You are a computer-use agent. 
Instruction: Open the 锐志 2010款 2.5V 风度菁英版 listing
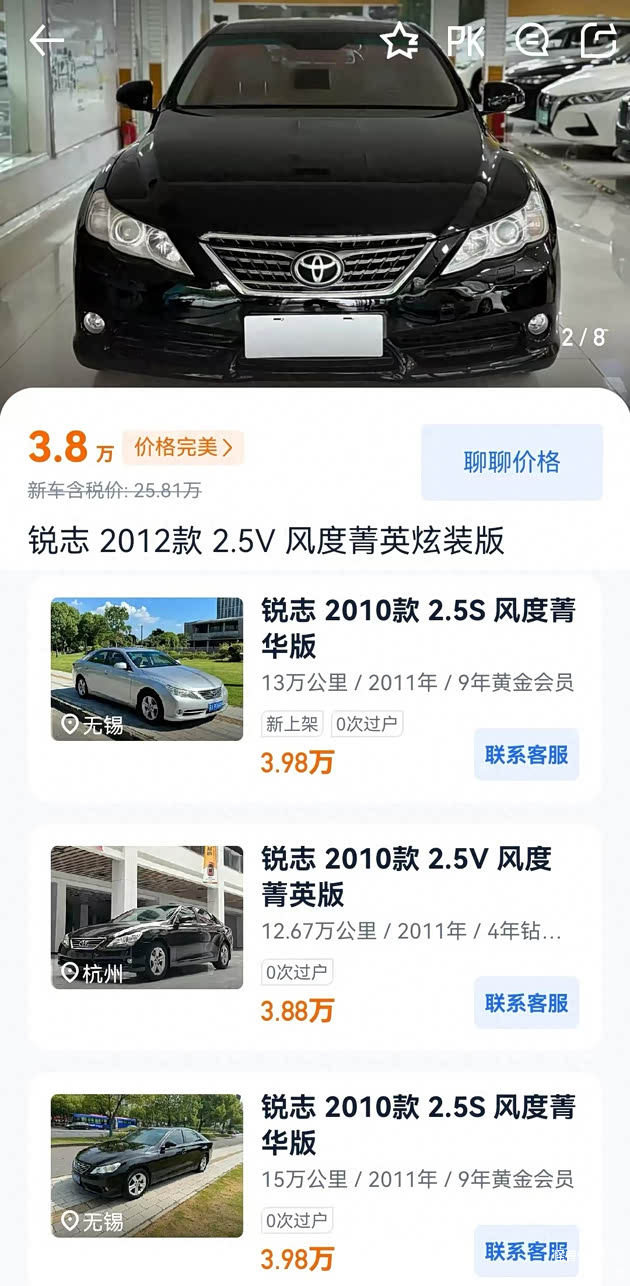pos(406,876)
